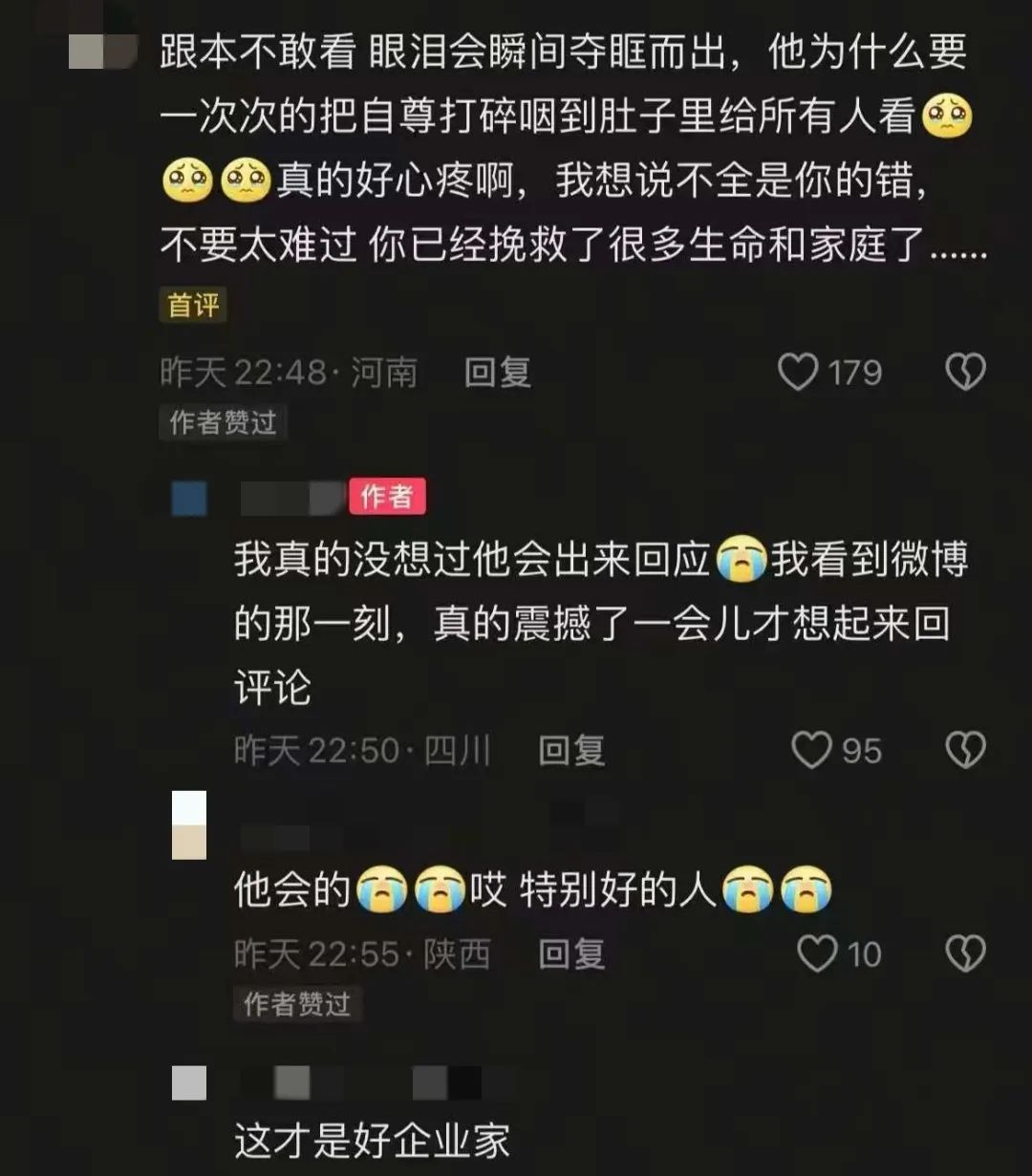Screen dimensions: 1032x1176
Task: Dislike the 河南 comment from 22:48
Action: click(965, 372)
